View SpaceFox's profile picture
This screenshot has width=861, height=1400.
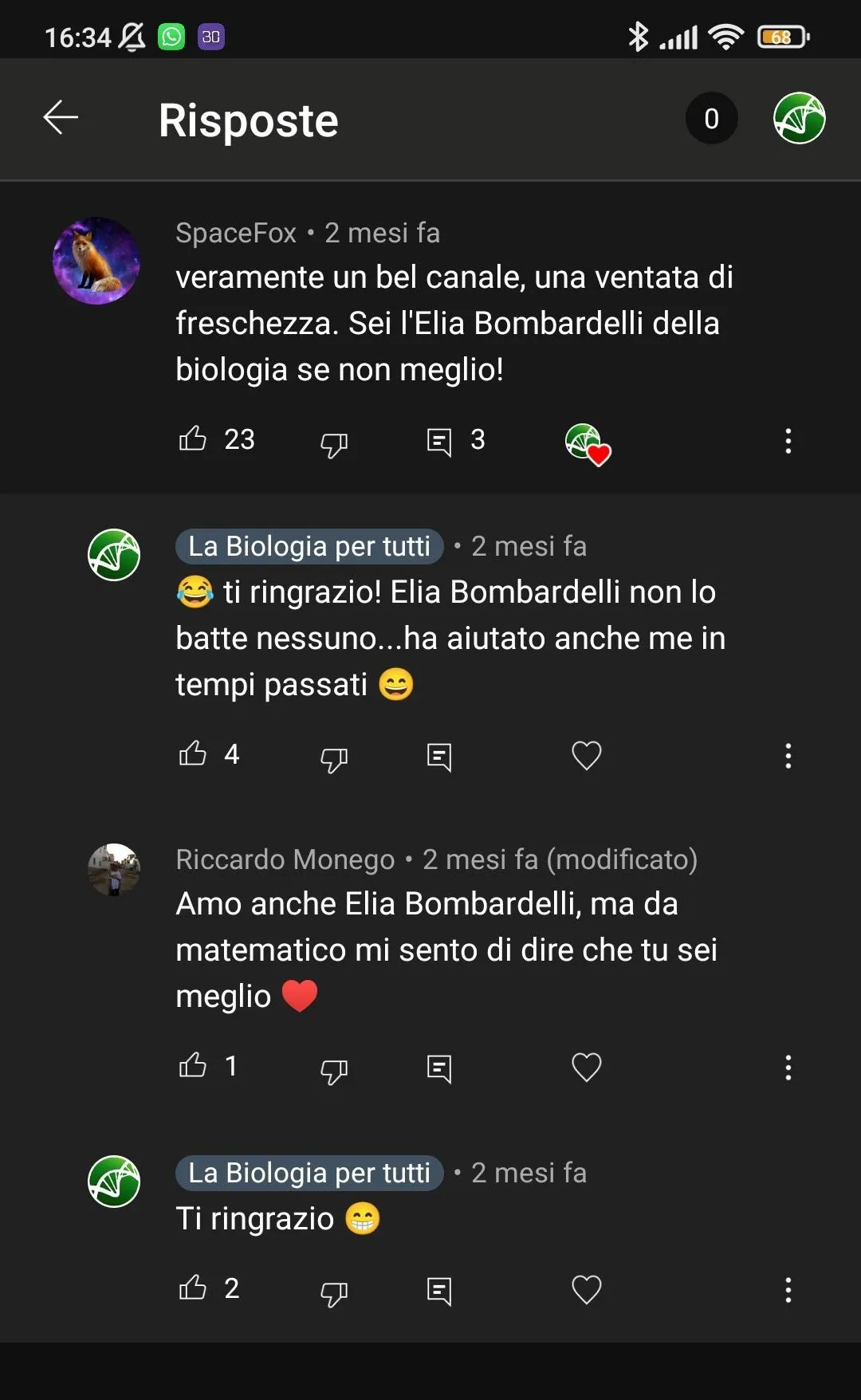click(96, 261)
